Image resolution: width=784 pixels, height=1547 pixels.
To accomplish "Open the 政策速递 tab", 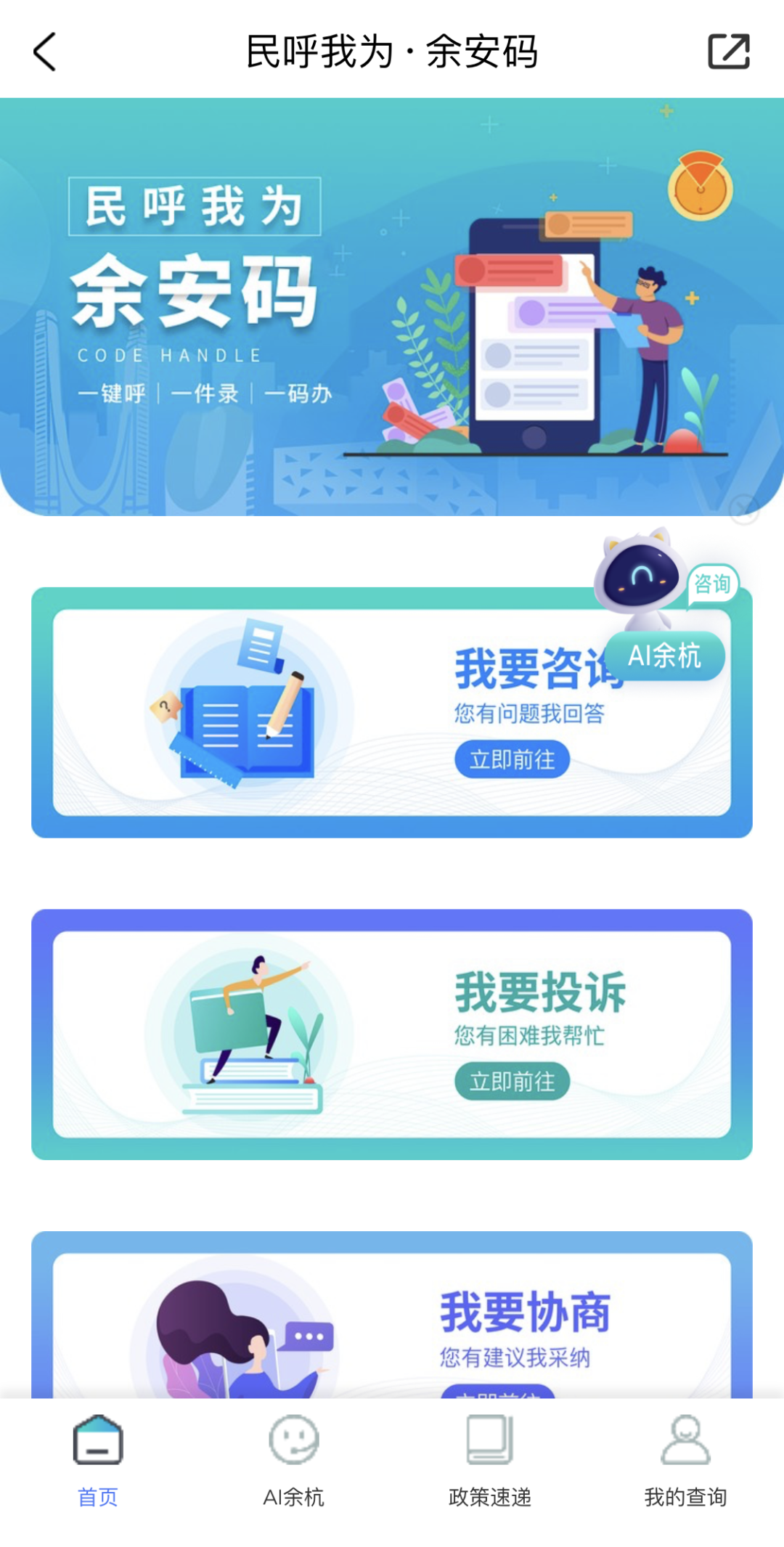I will click(x=490, y=1457).
